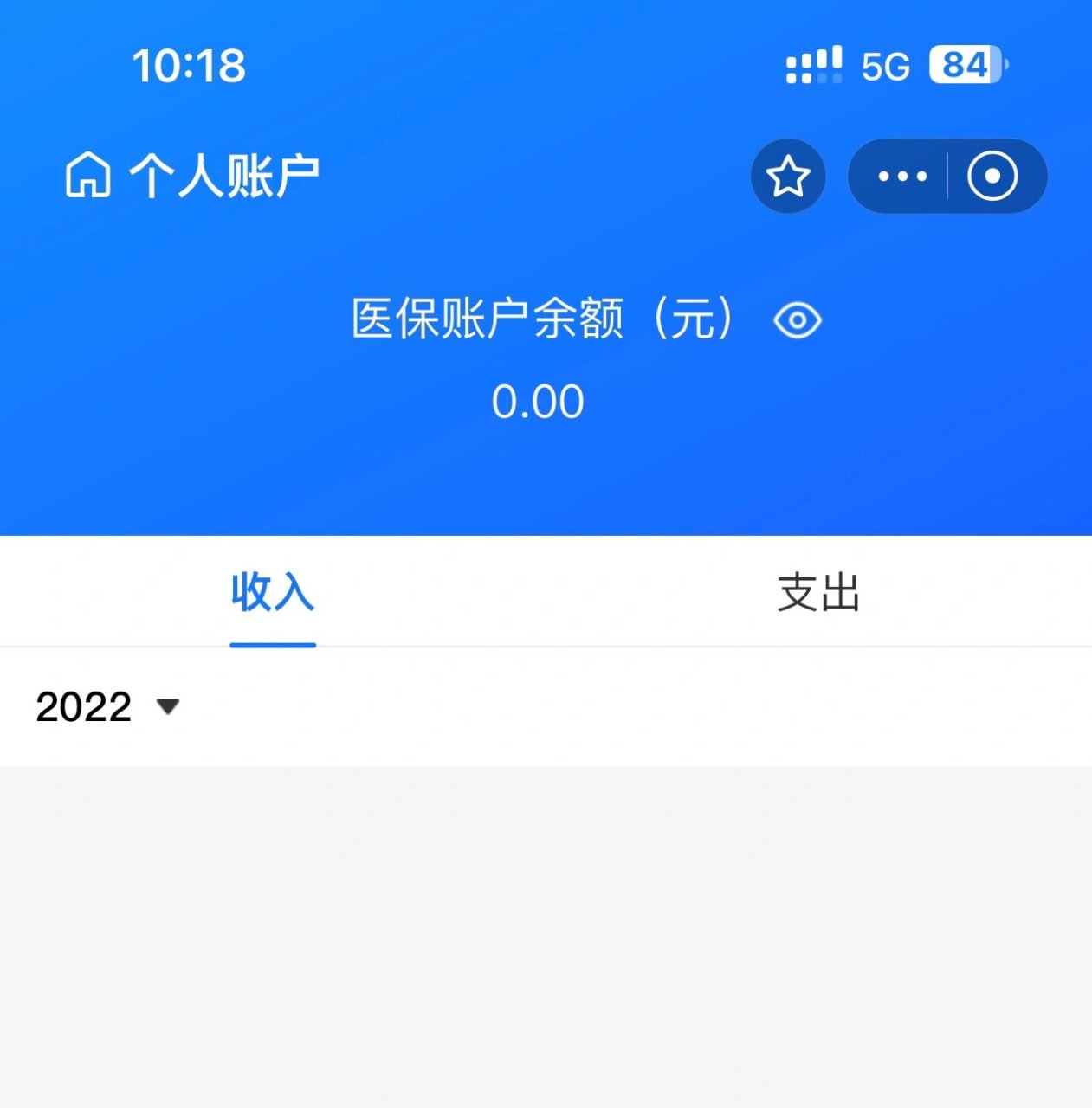The width and height of the screenshot is (1092, 1108).
Task: Tap 个人账户 title to return home
Action: pyautogui.click(x=224, y=175)
